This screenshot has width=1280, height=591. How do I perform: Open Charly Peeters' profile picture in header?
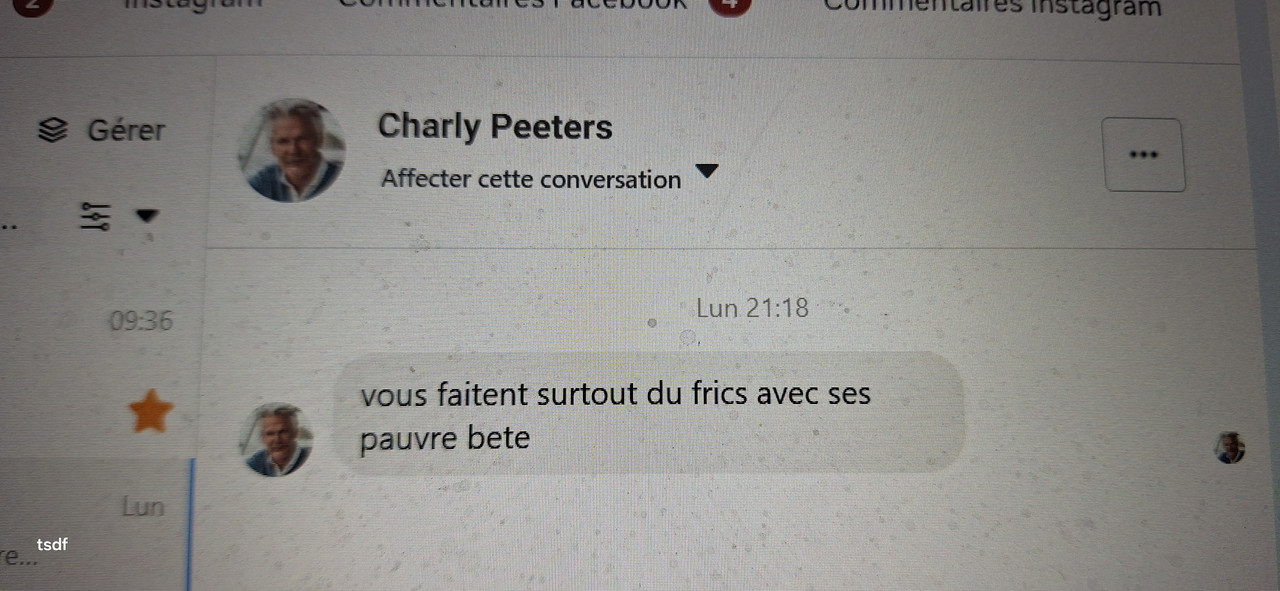click(x=291, y=151)
